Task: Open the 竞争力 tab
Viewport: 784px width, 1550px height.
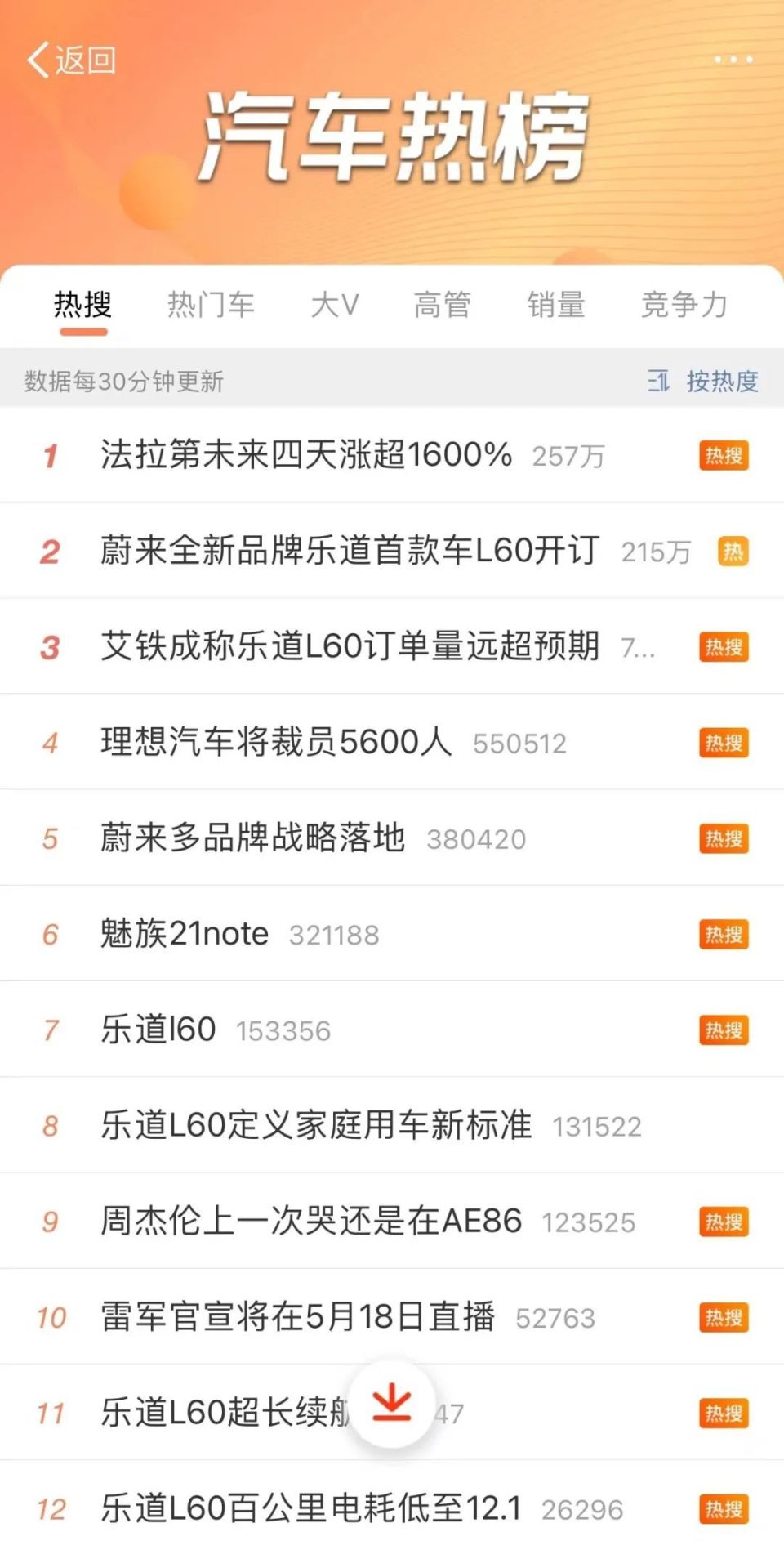Action: 684,306
